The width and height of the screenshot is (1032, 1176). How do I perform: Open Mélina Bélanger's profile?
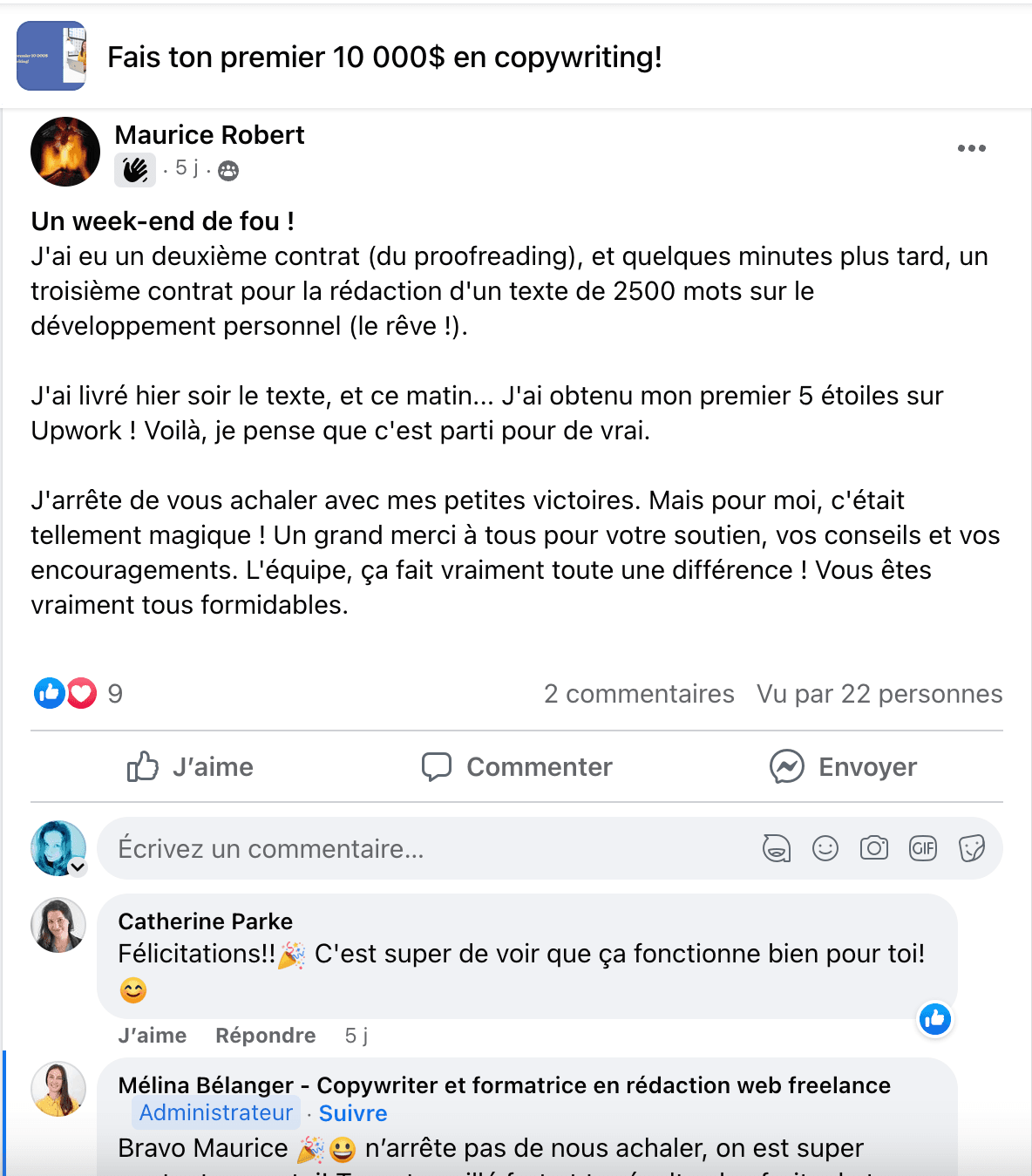(x=206, y=1085)
